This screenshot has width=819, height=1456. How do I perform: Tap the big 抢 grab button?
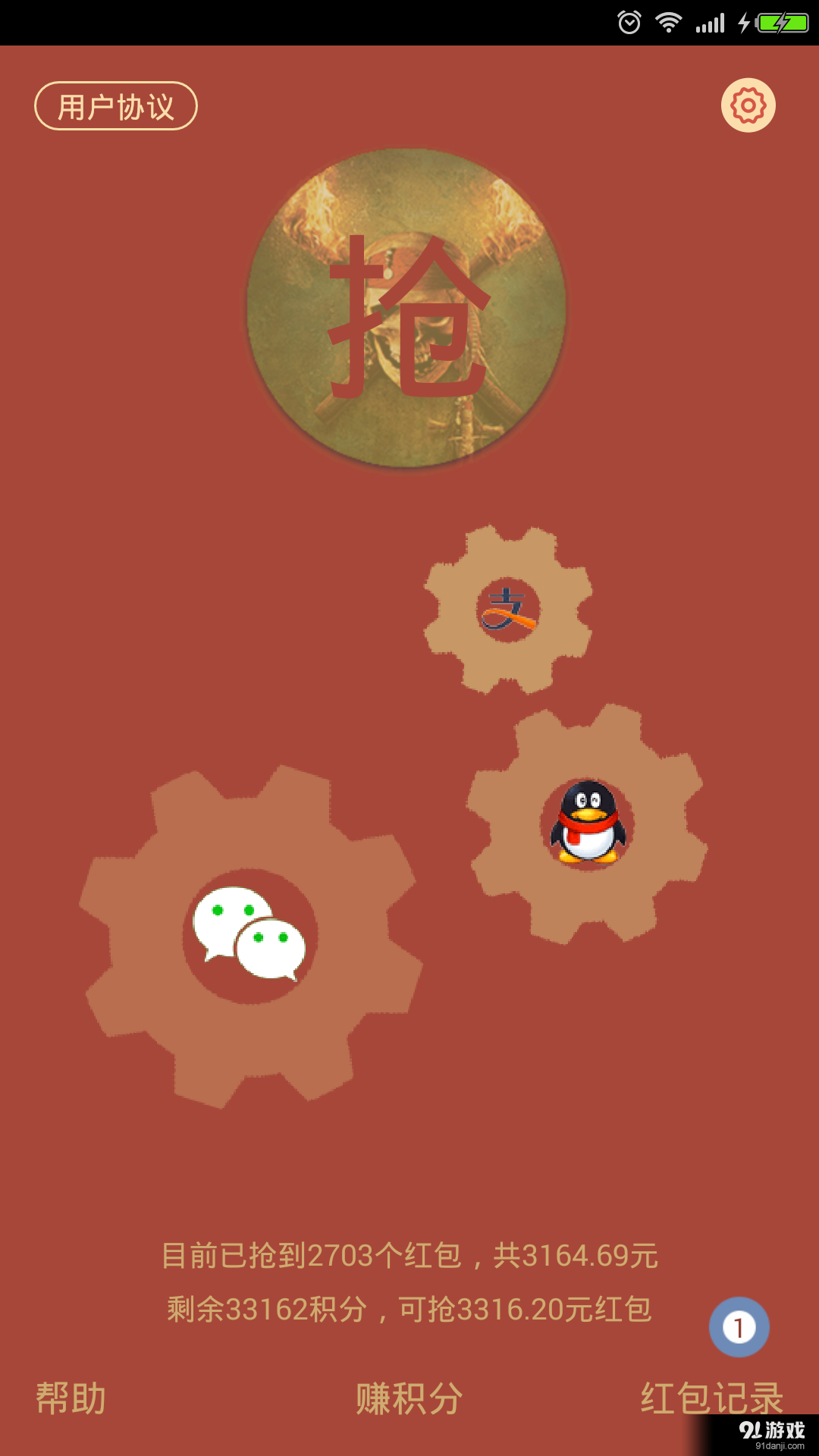406,308
